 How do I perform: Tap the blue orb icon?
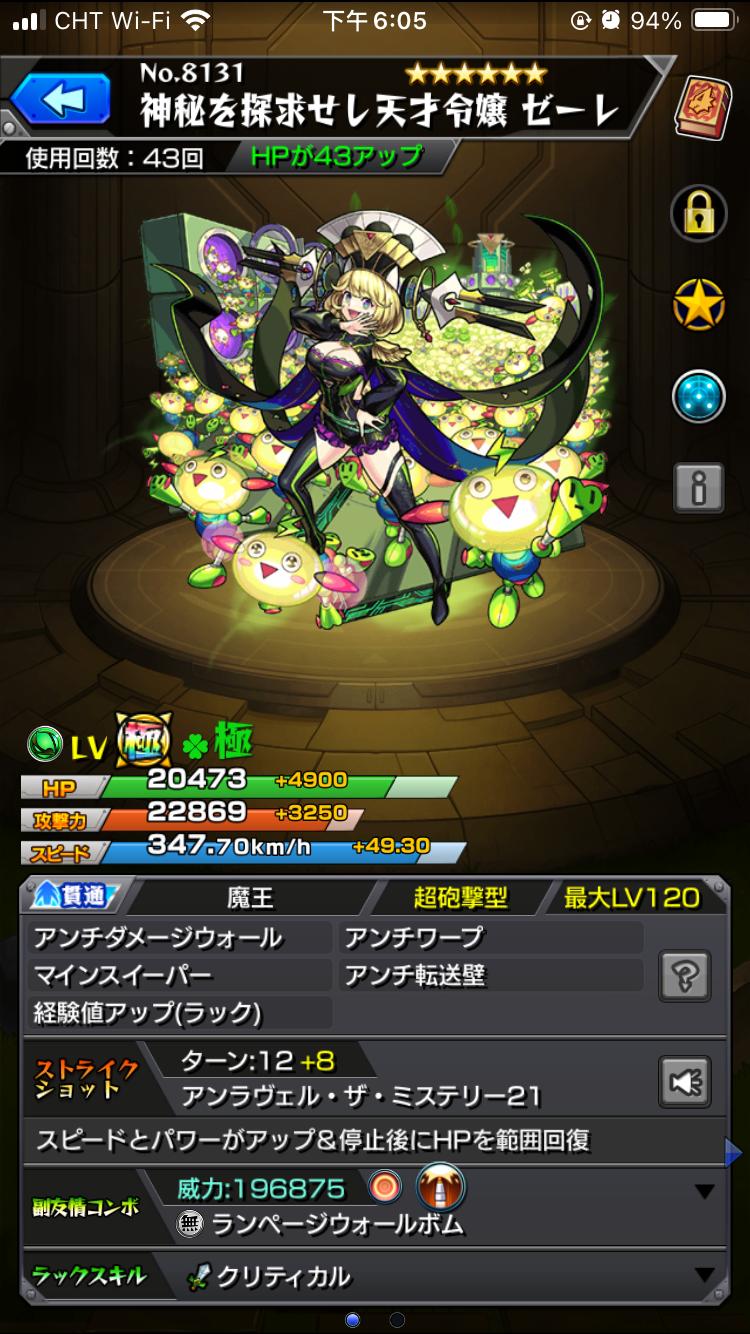tap(698, 396)
